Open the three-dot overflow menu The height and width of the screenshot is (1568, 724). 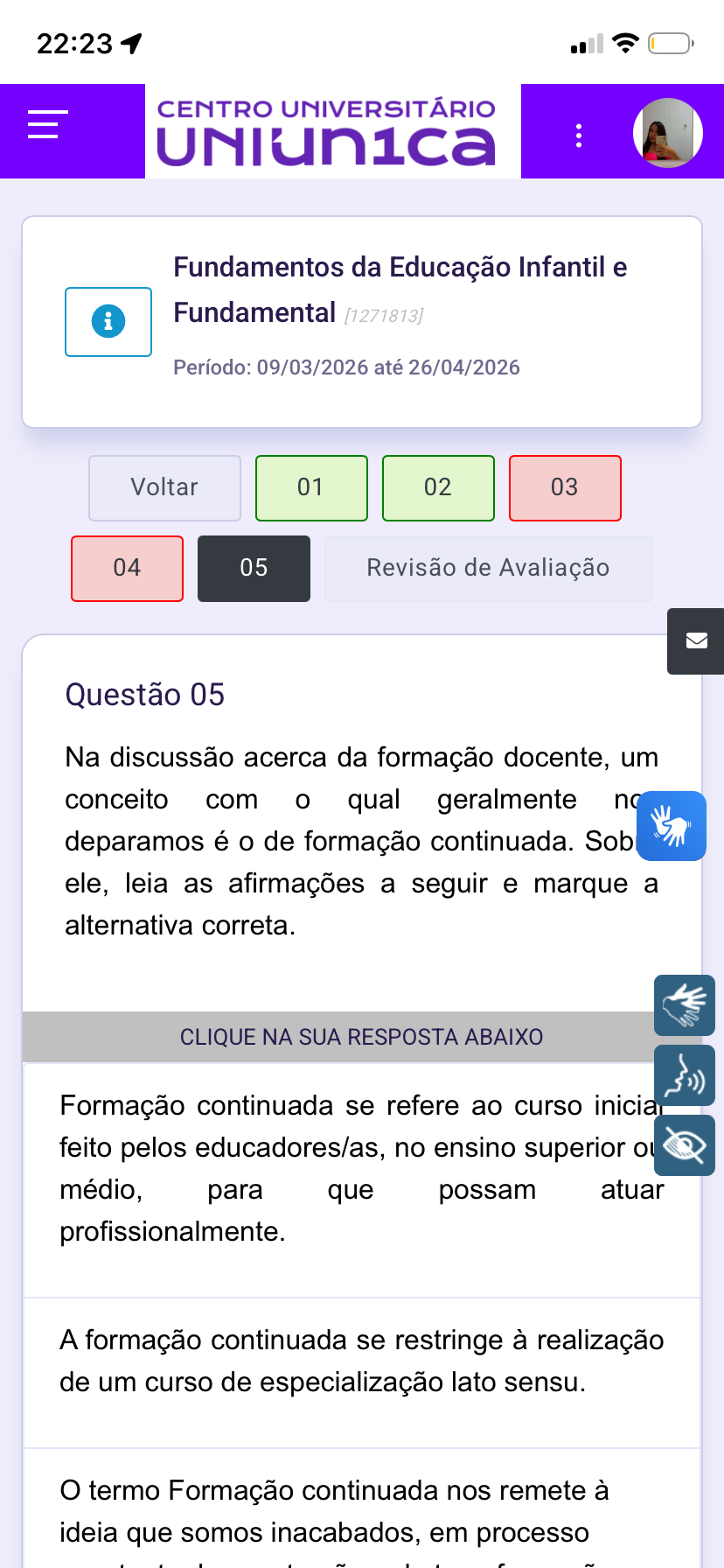point(578,136)
